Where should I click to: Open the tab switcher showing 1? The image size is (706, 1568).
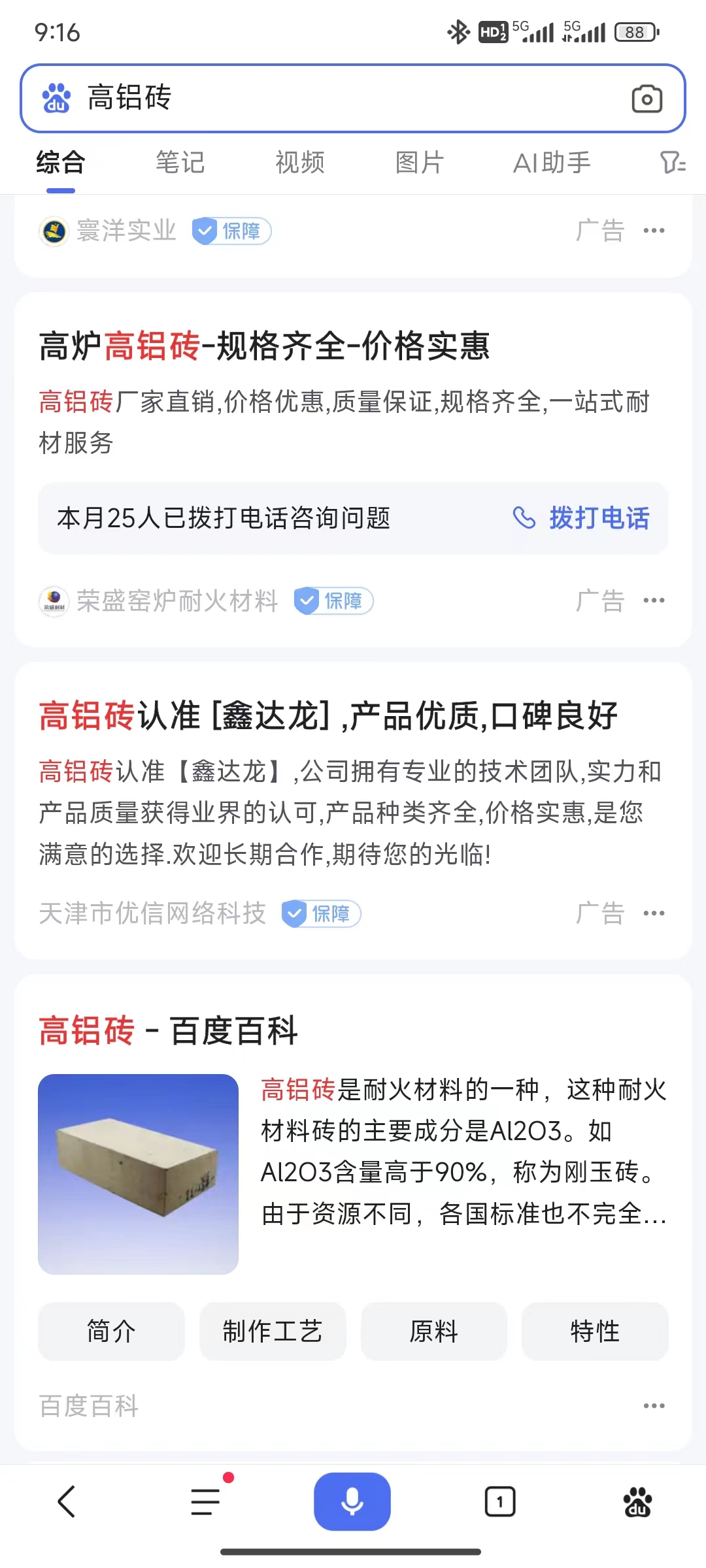click(500, 1501)
